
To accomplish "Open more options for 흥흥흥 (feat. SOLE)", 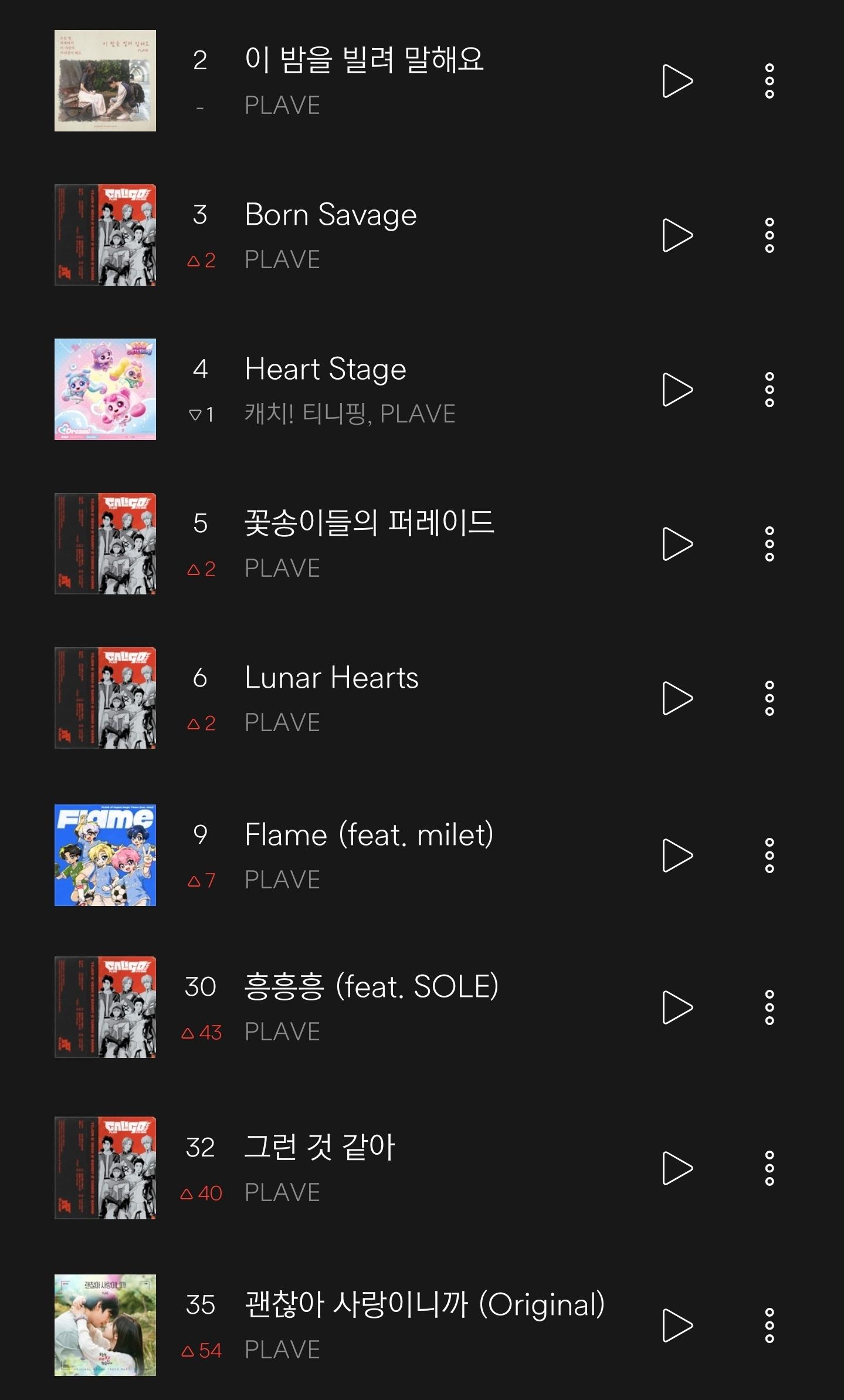I will point(770,1007).
